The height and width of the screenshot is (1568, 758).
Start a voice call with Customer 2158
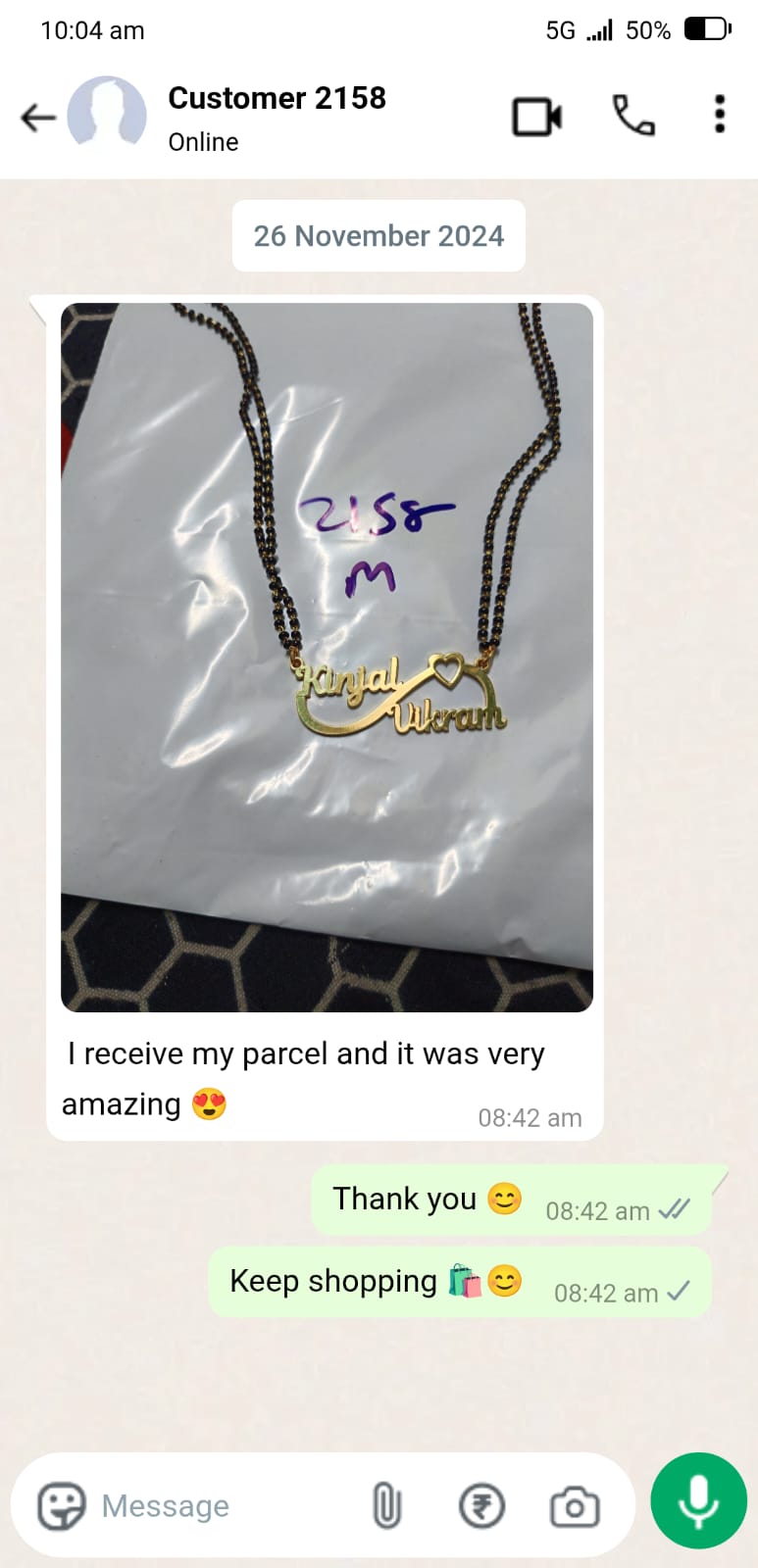[633, 116]
